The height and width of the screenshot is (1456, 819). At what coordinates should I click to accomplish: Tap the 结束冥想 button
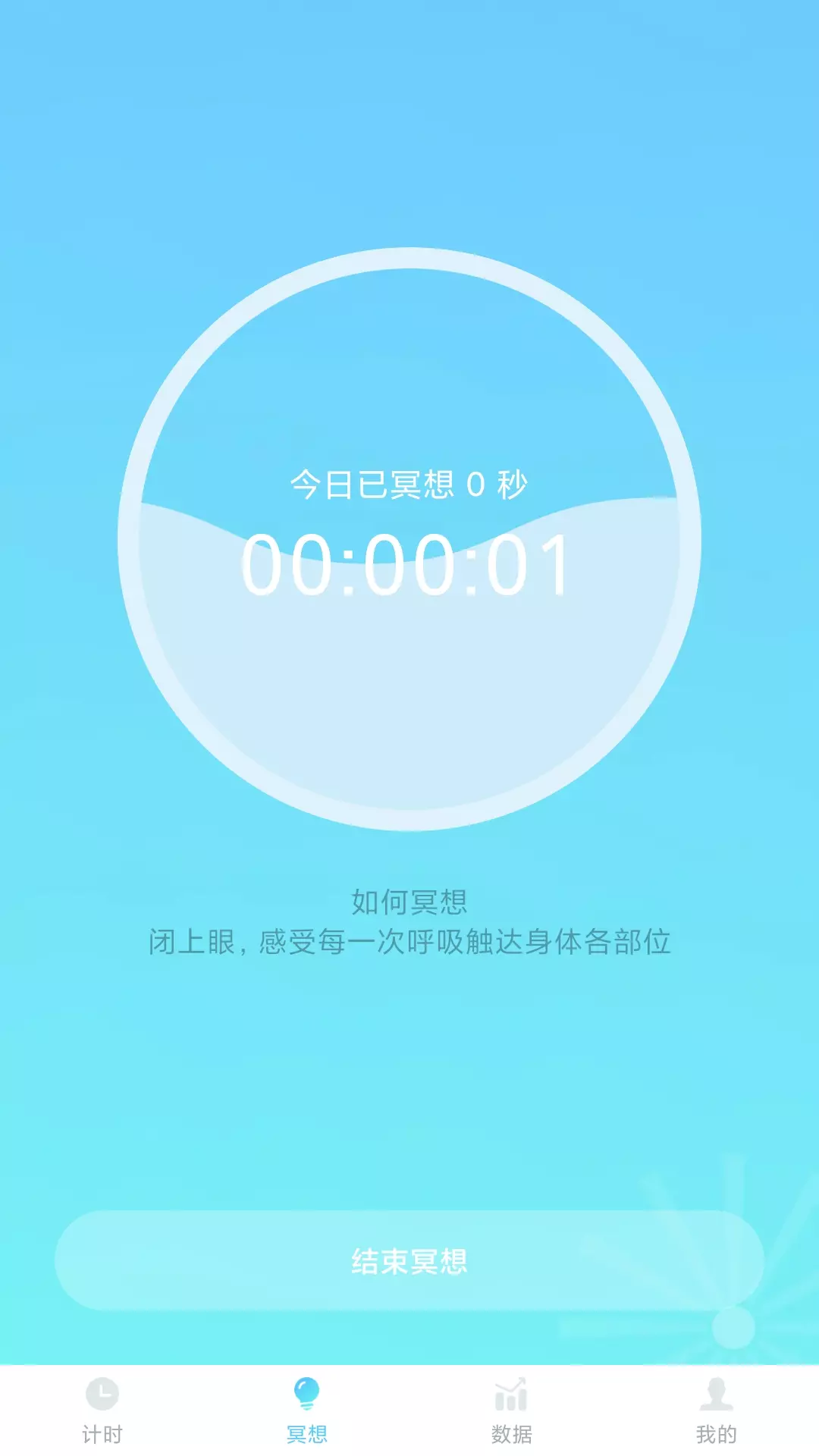coord(409,1260)
